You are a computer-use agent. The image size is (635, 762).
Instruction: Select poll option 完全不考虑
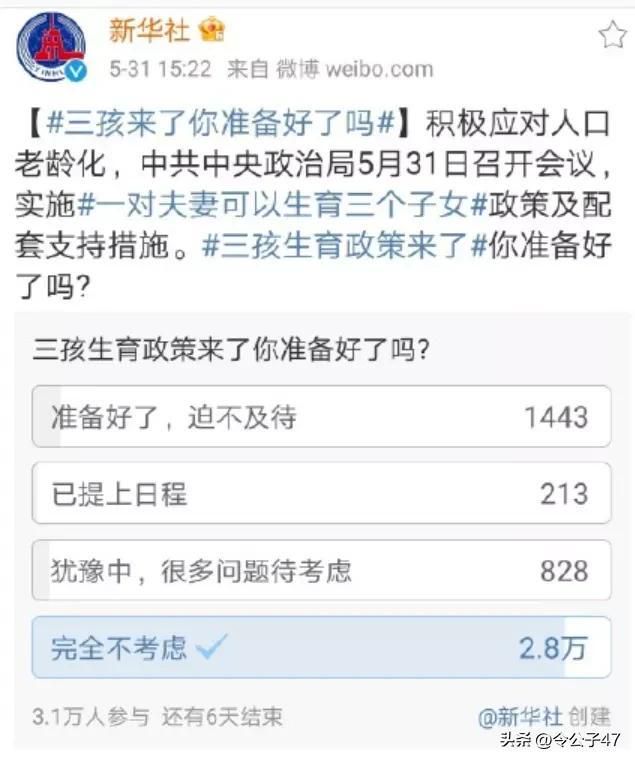tap(321, 647)
